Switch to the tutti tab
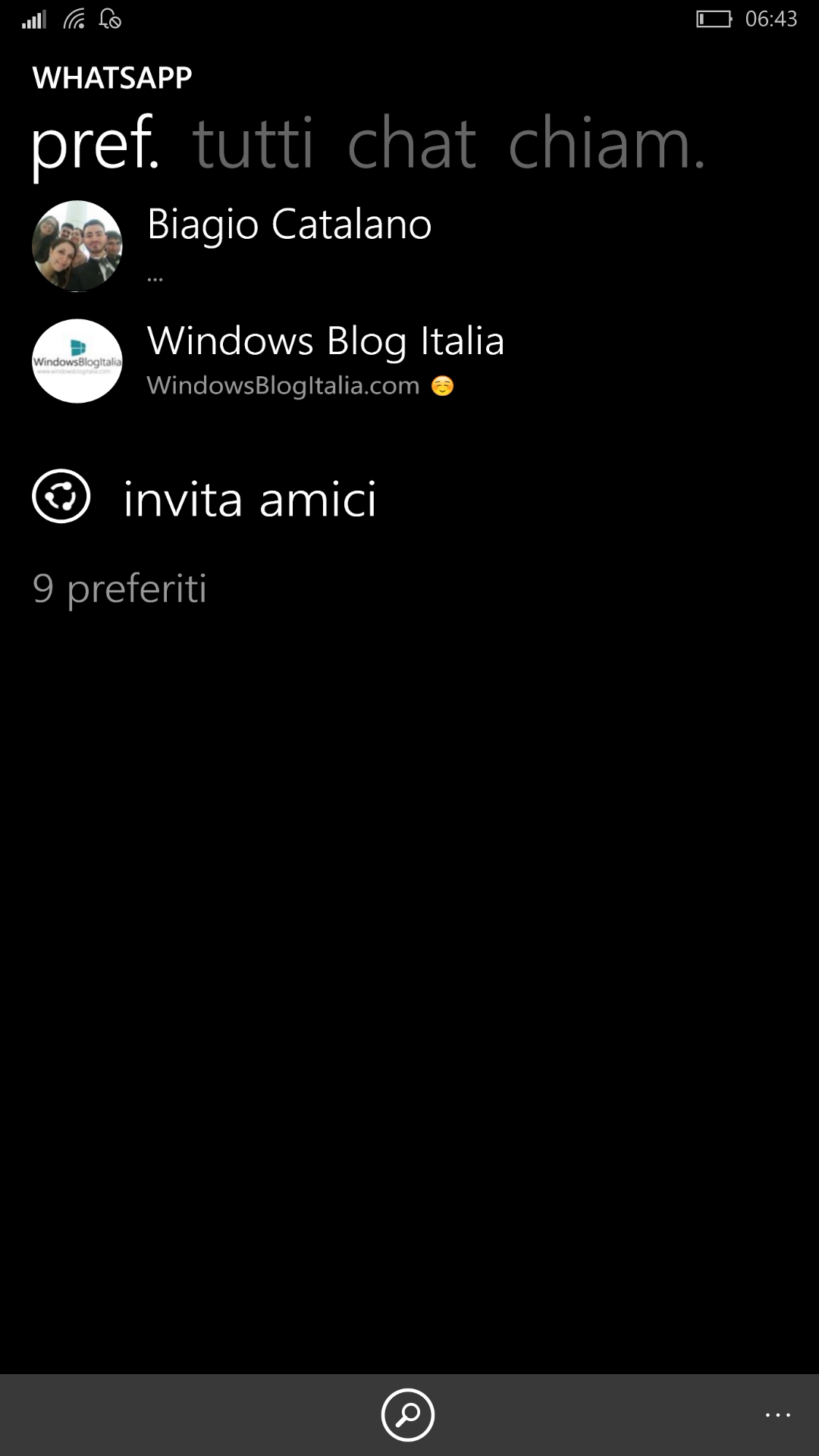 pyautogui.click(x=253, y=143)
